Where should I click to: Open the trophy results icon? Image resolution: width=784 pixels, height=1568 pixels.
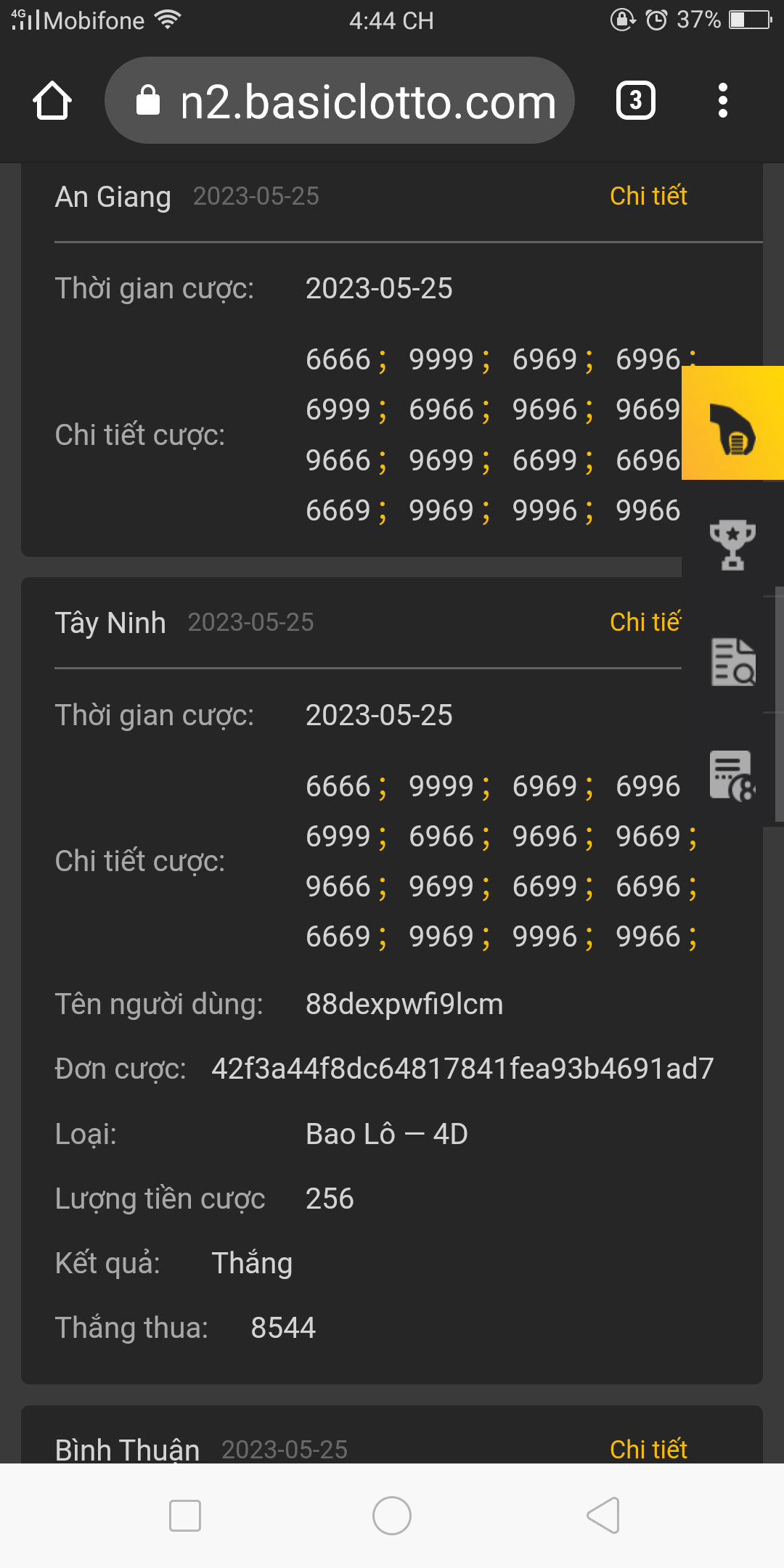[732, 544]
